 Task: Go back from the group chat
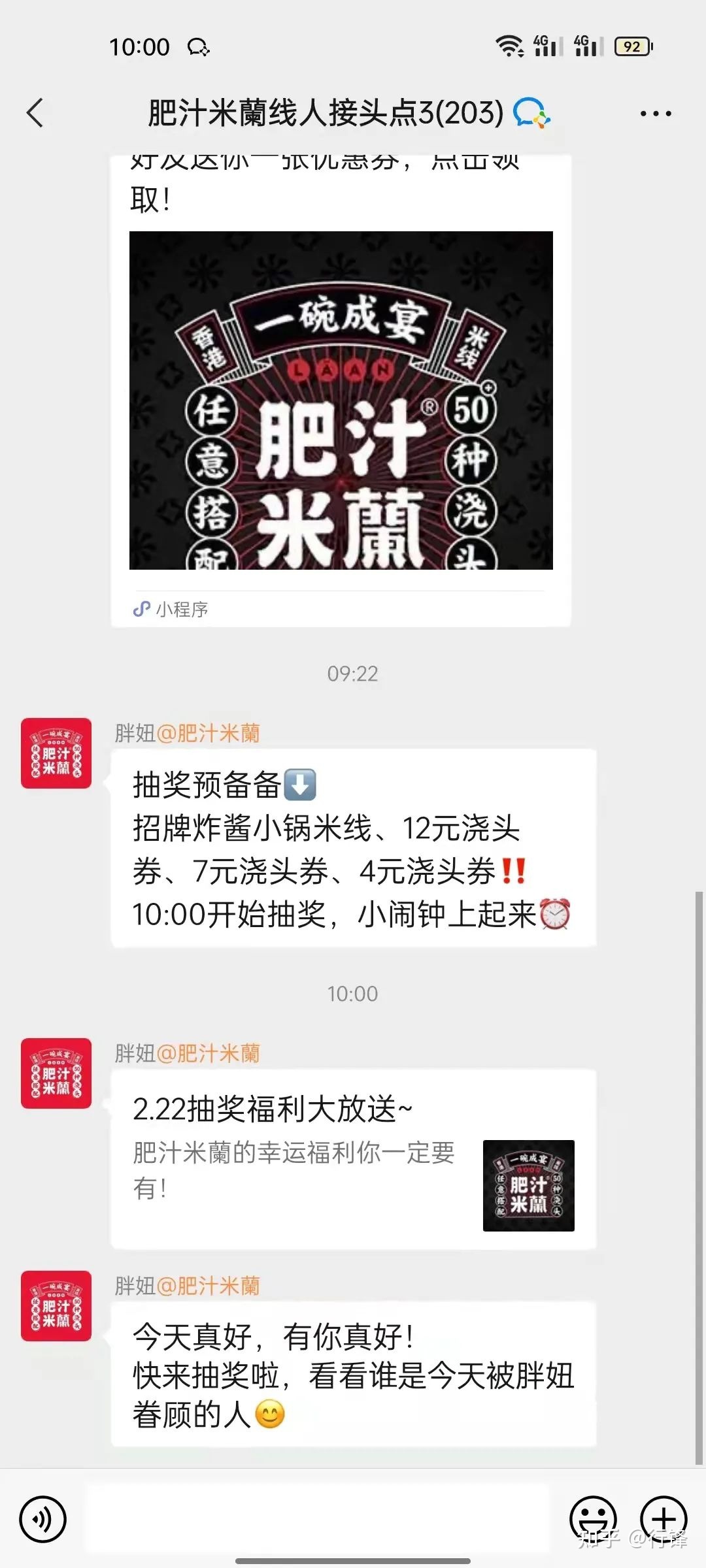pos(36,113)
